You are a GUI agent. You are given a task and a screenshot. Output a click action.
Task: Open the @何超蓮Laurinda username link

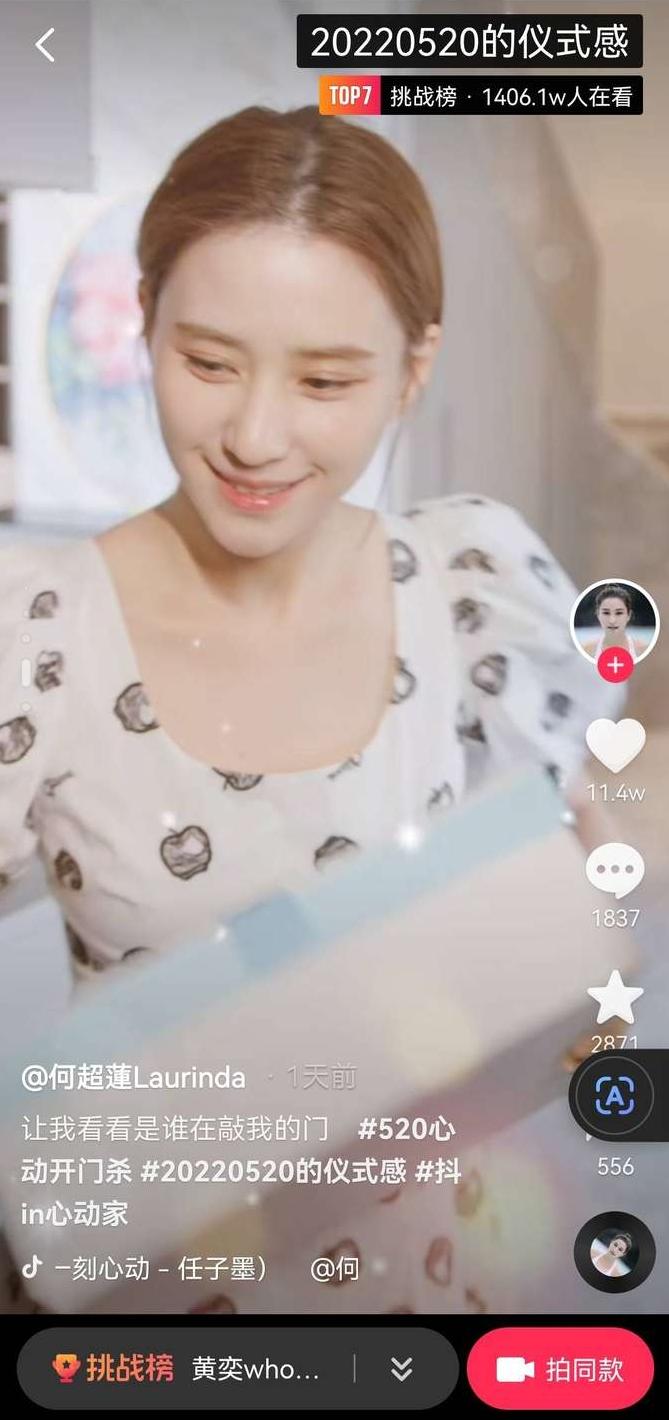(x=134, y=1077)
